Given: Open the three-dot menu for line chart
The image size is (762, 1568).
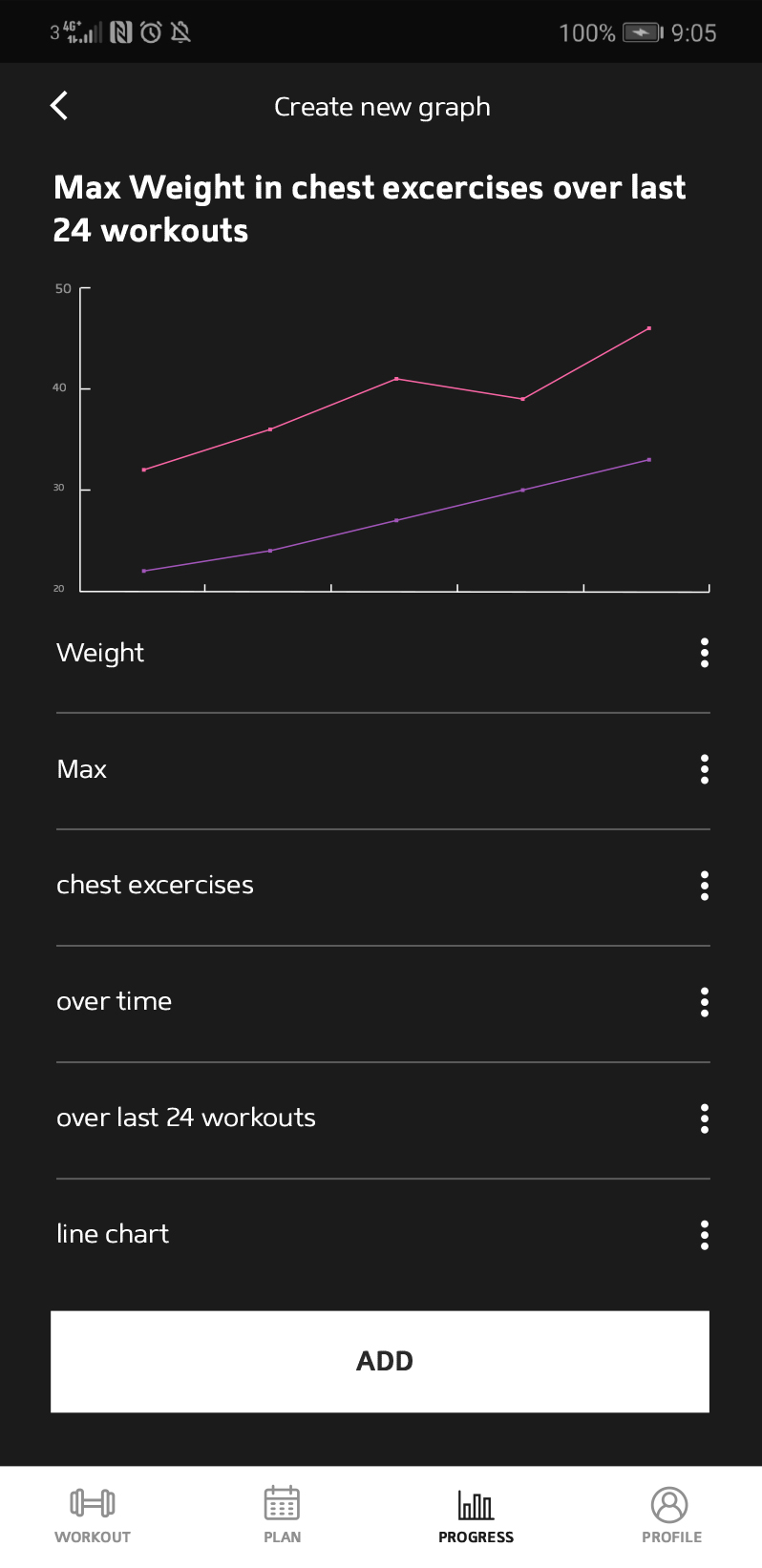Looking at the screenshot, I should pyautogui.click(x=705, y=1235).
